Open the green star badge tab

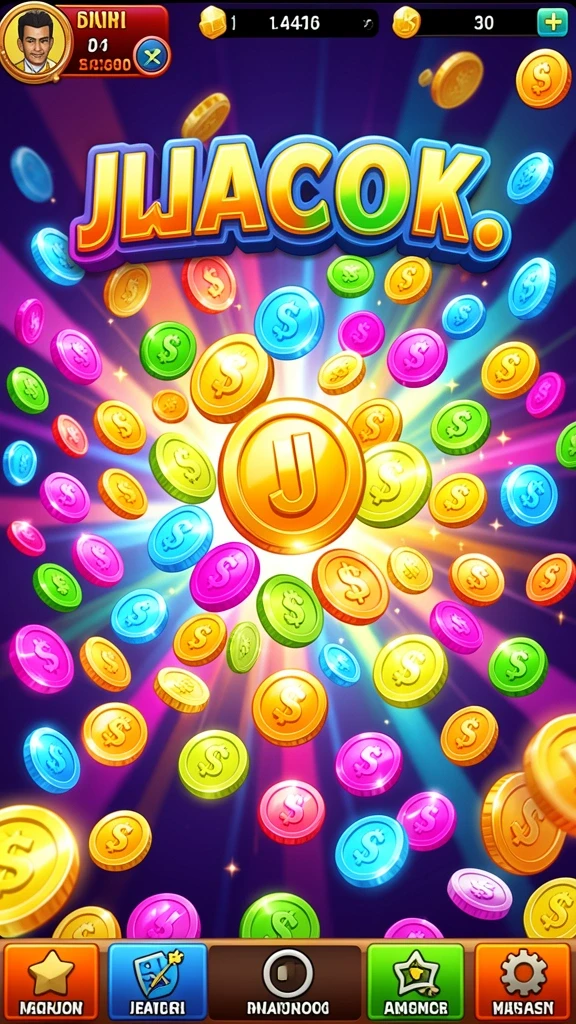pos(415,982)
